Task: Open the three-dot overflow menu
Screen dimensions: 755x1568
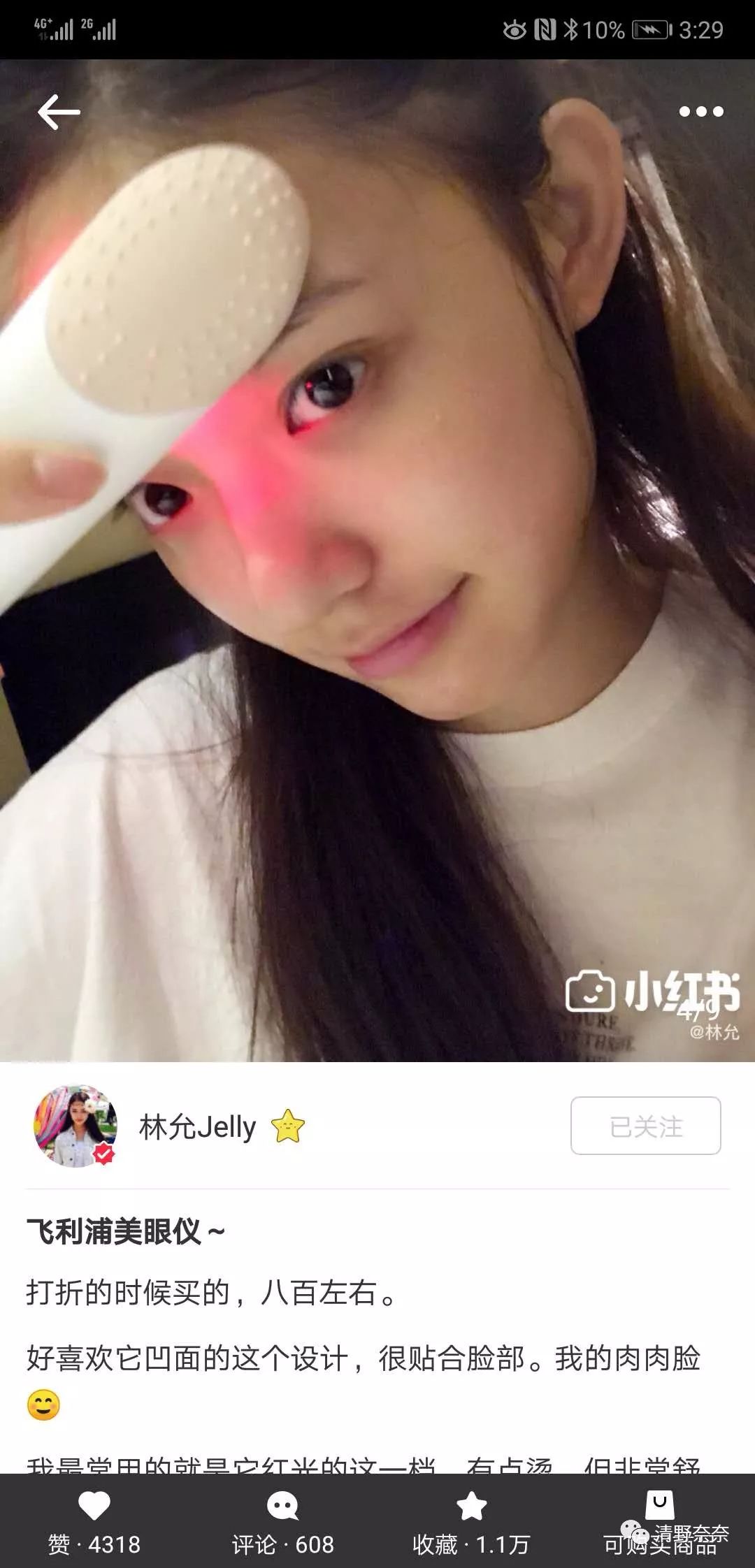Action: [x=700, y=112]
